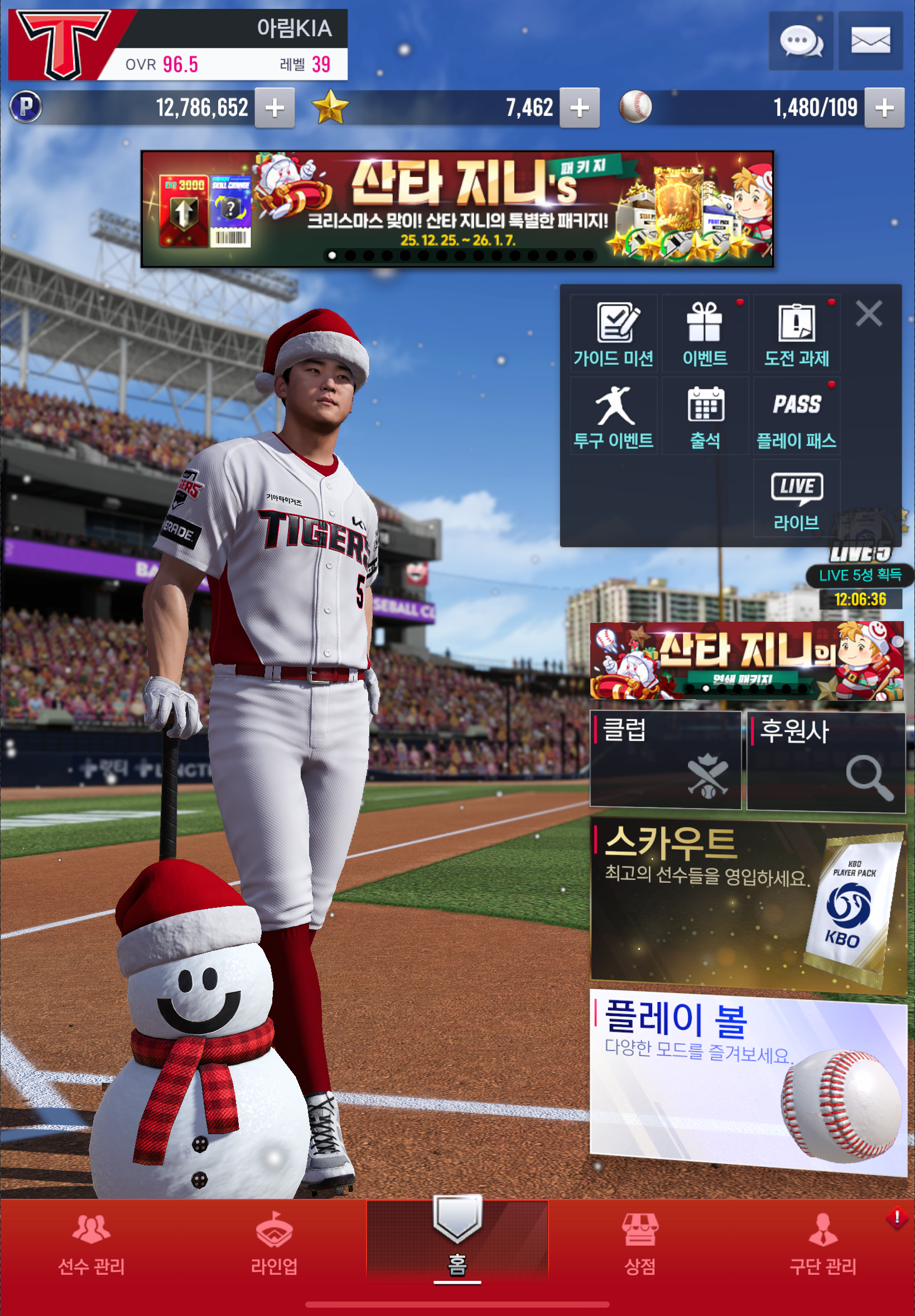Open 도전 과제 menu

point(796,335)
